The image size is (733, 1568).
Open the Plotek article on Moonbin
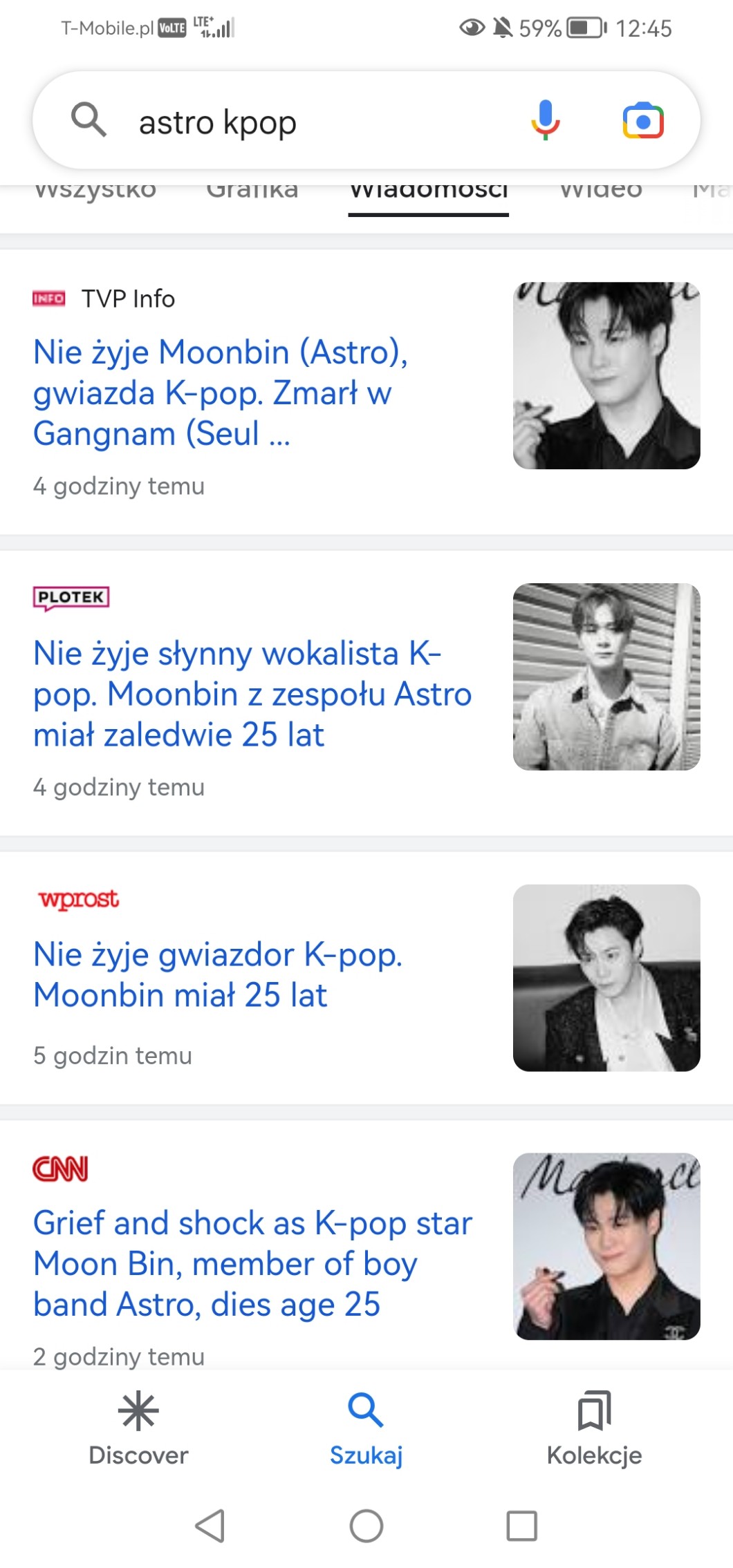click(x=252, y=693)
